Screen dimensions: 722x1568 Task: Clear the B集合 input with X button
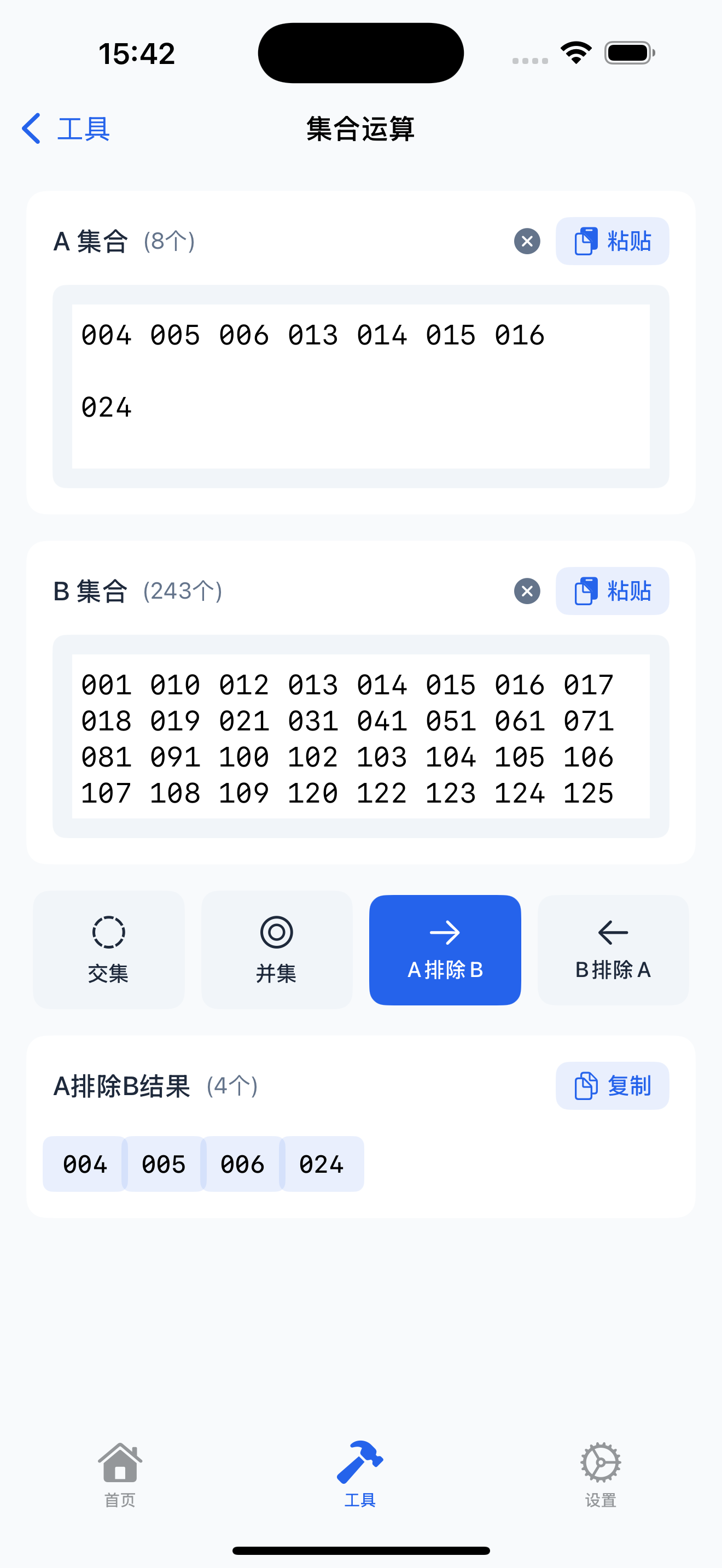[526, 590]
